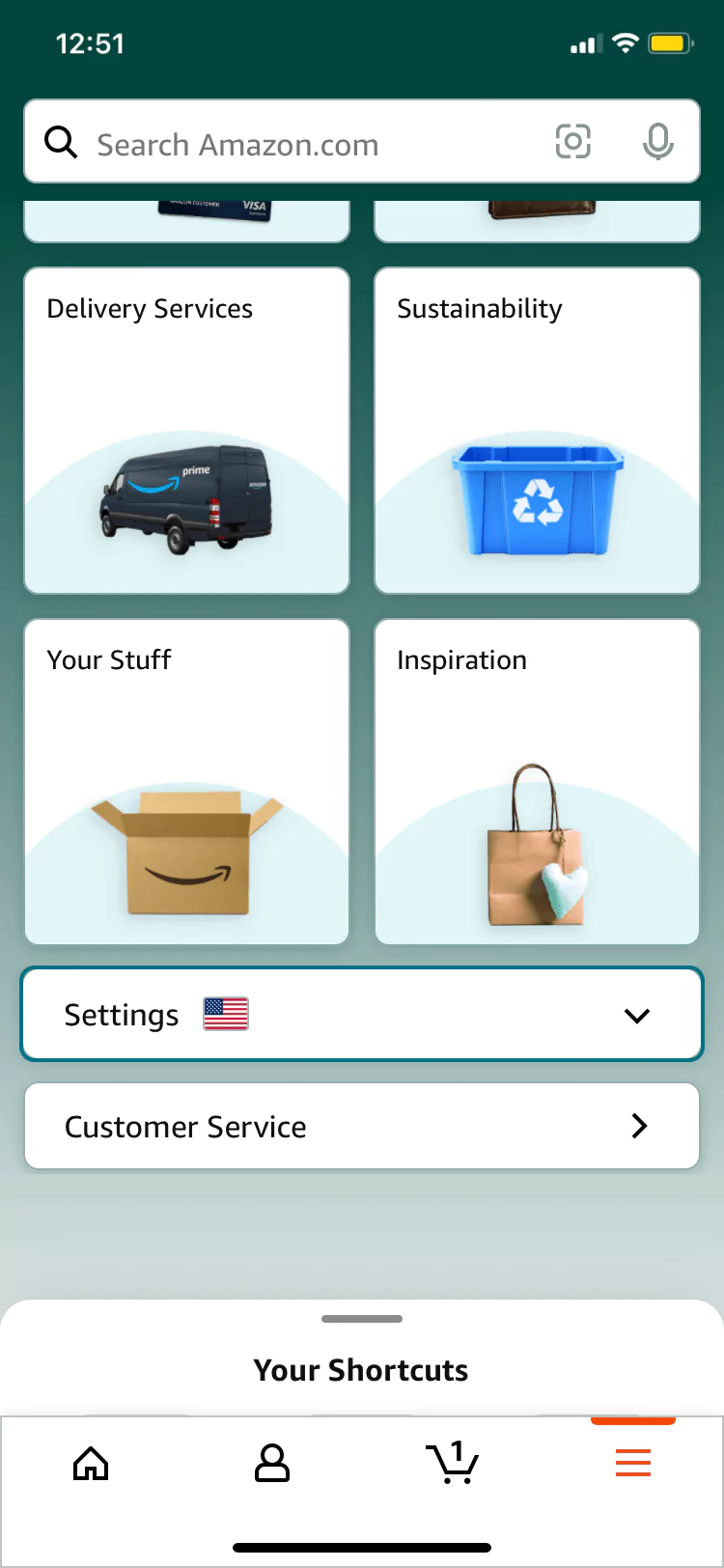Select Customer Service from the menu
The width and height of the screenshot is (724, 1568).
[x=184, y=1126]
